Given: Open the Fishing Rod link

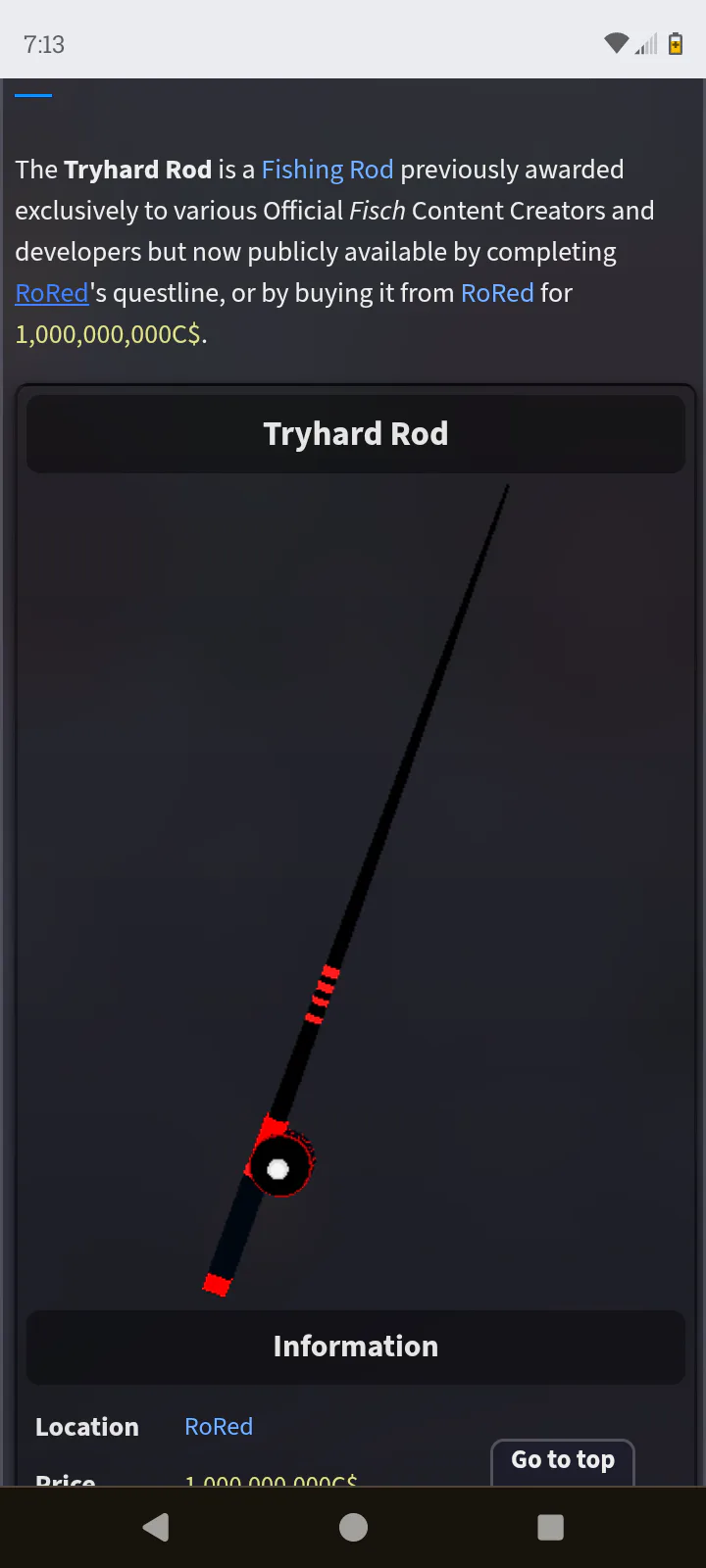Looking at the screenshot, I should click(327, 170).
